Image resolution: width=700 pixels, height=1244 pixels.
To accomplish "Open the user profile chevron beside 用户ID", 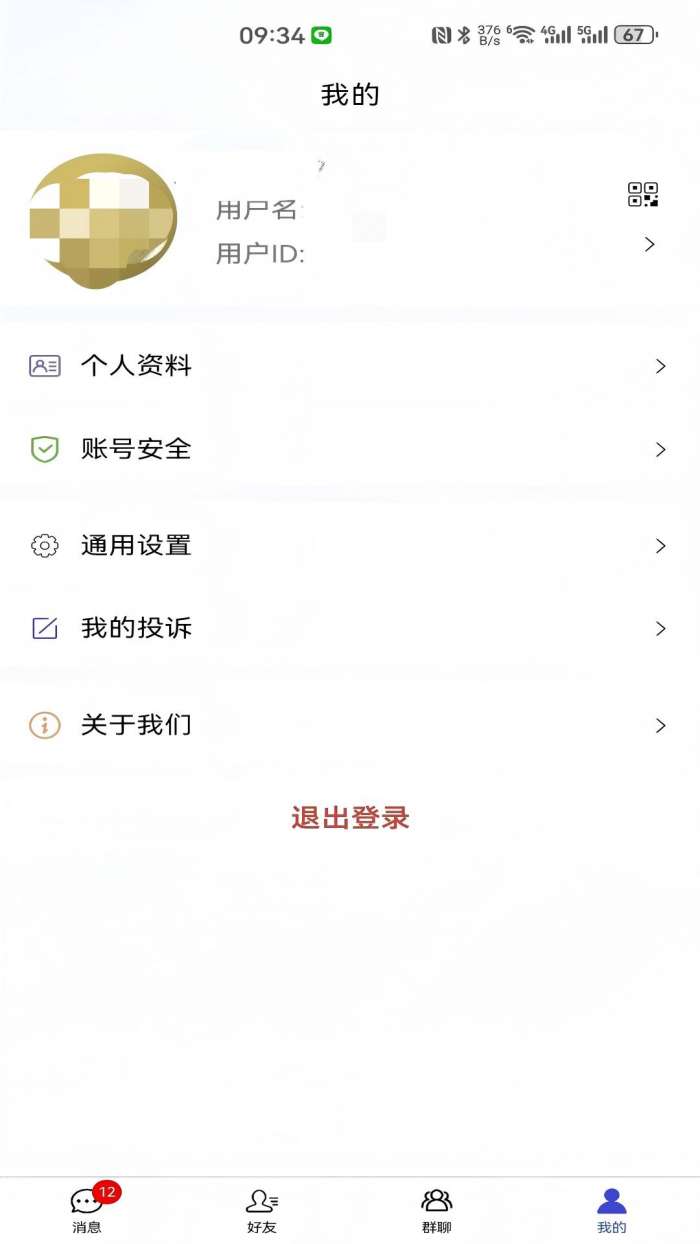I will (650, 244).
